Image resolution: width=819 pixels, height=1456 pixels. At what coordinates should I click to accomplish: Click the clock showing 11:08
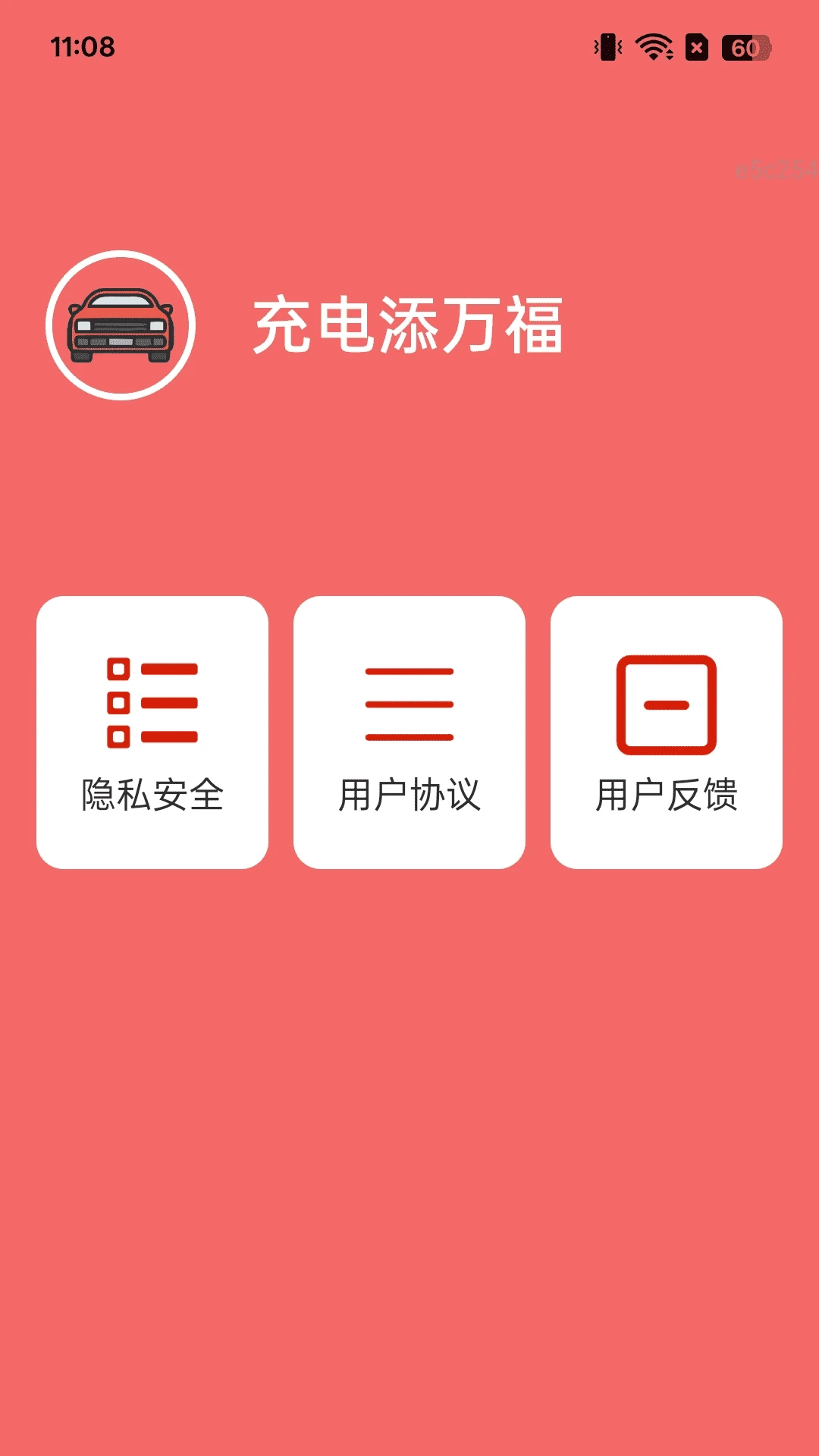(83, 48)
